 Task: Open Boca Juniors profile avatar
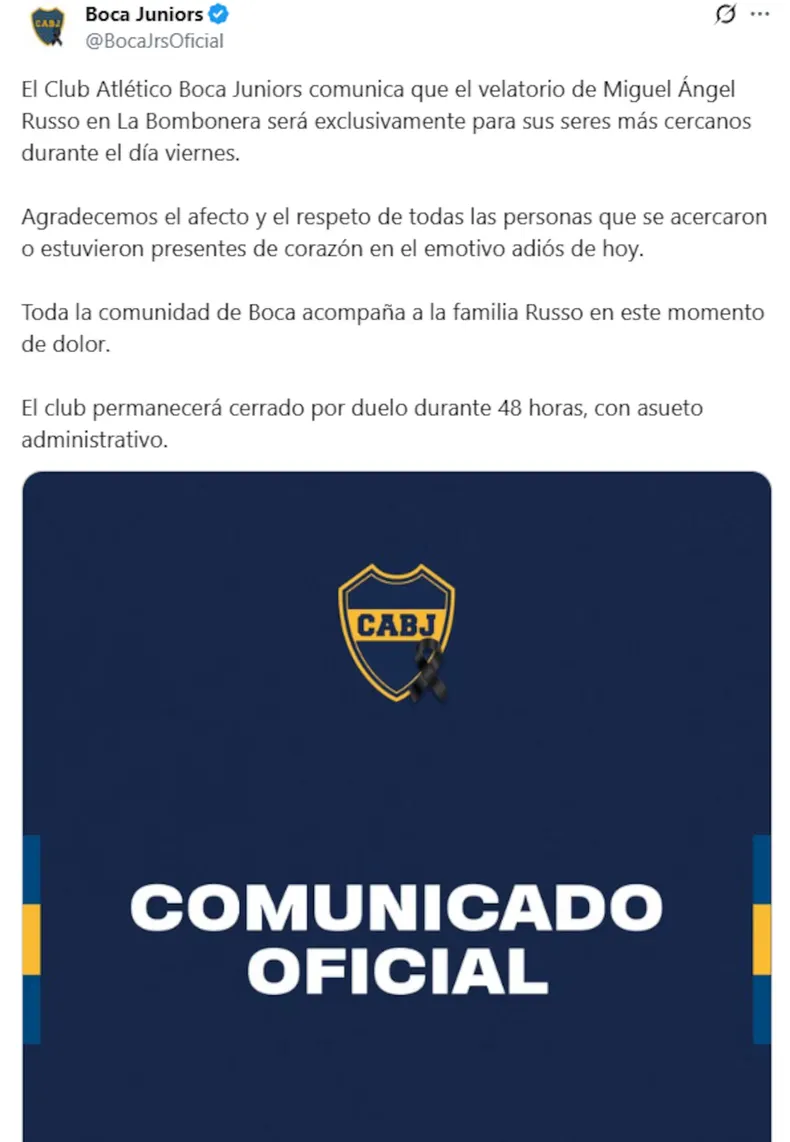click(45, 27)
